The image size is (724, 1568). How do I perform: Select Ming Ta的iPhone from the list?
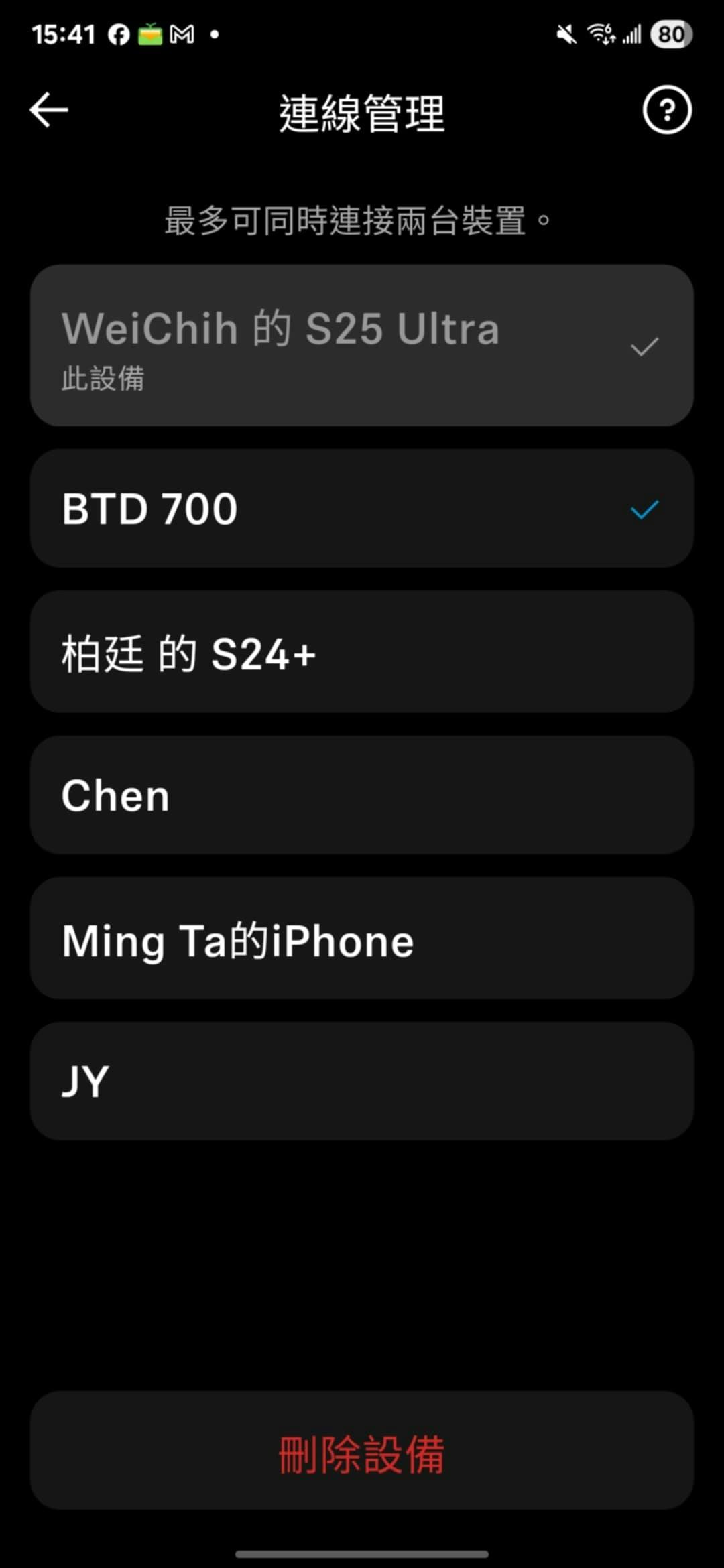coord(362,939)
